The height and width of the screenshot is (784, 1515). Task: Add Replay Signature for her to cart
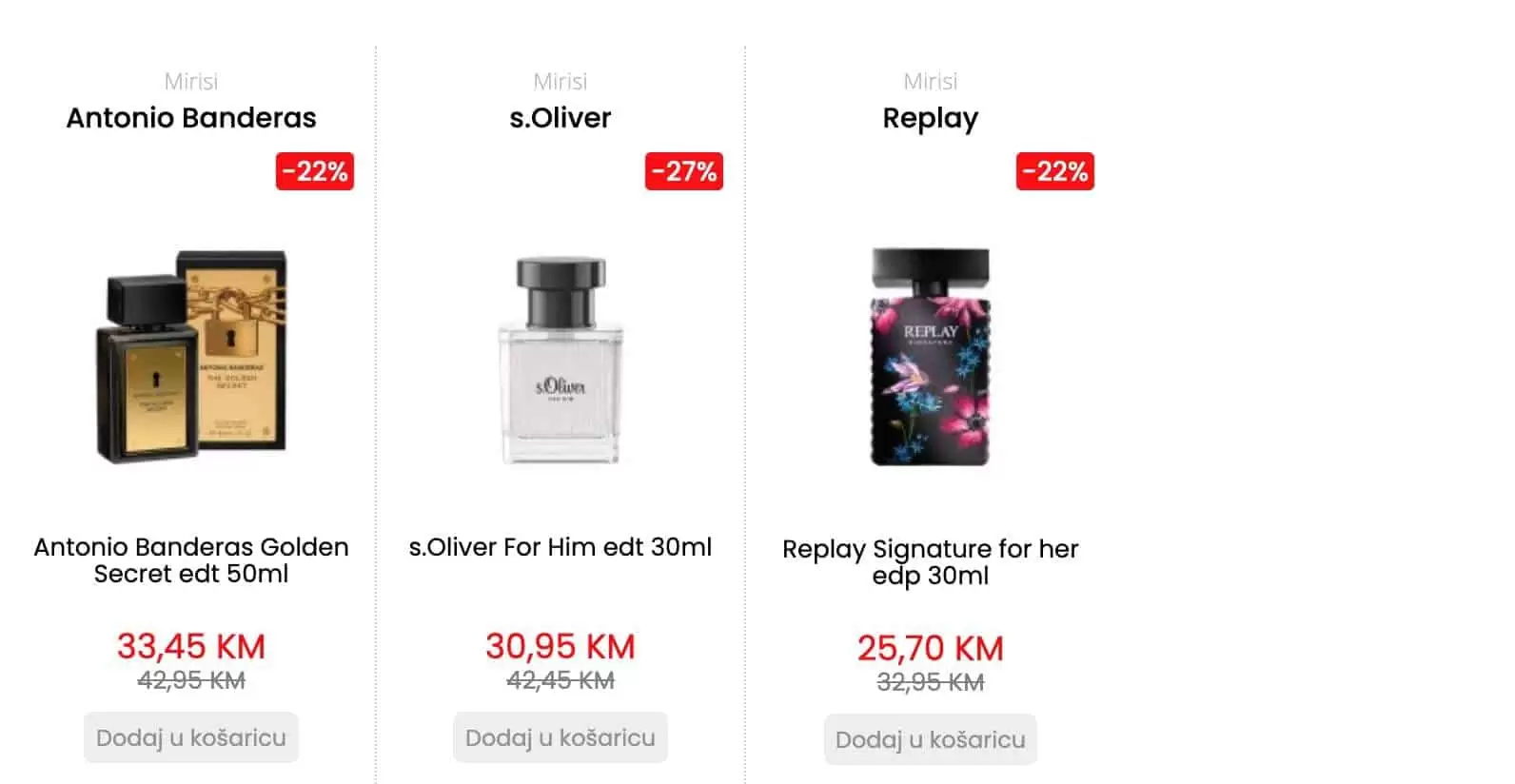[930, 740]
